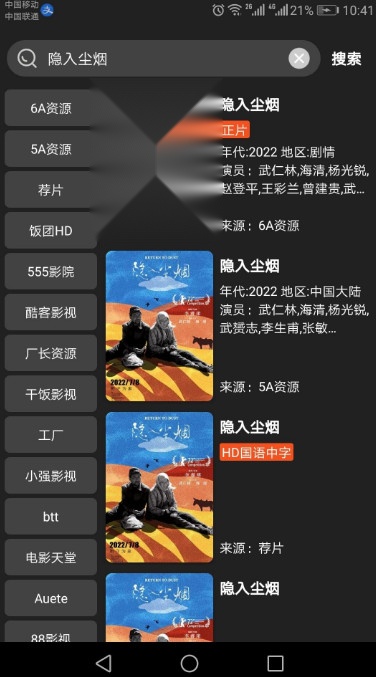This screenshot has height=677, width=376.
Task: Go back with system back button
Action: [x=104, y=663]
